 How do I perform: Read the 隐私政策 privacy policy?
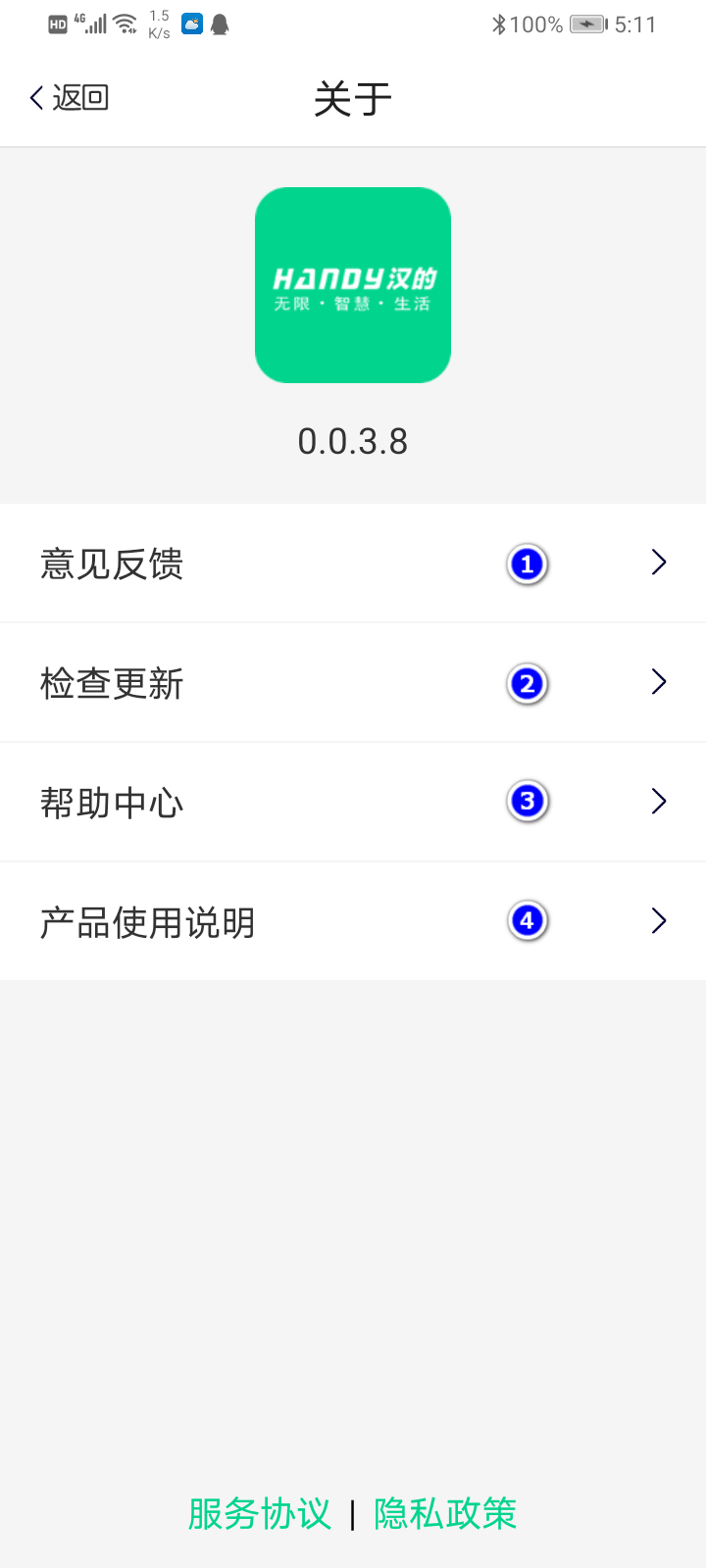[445, 1513]
